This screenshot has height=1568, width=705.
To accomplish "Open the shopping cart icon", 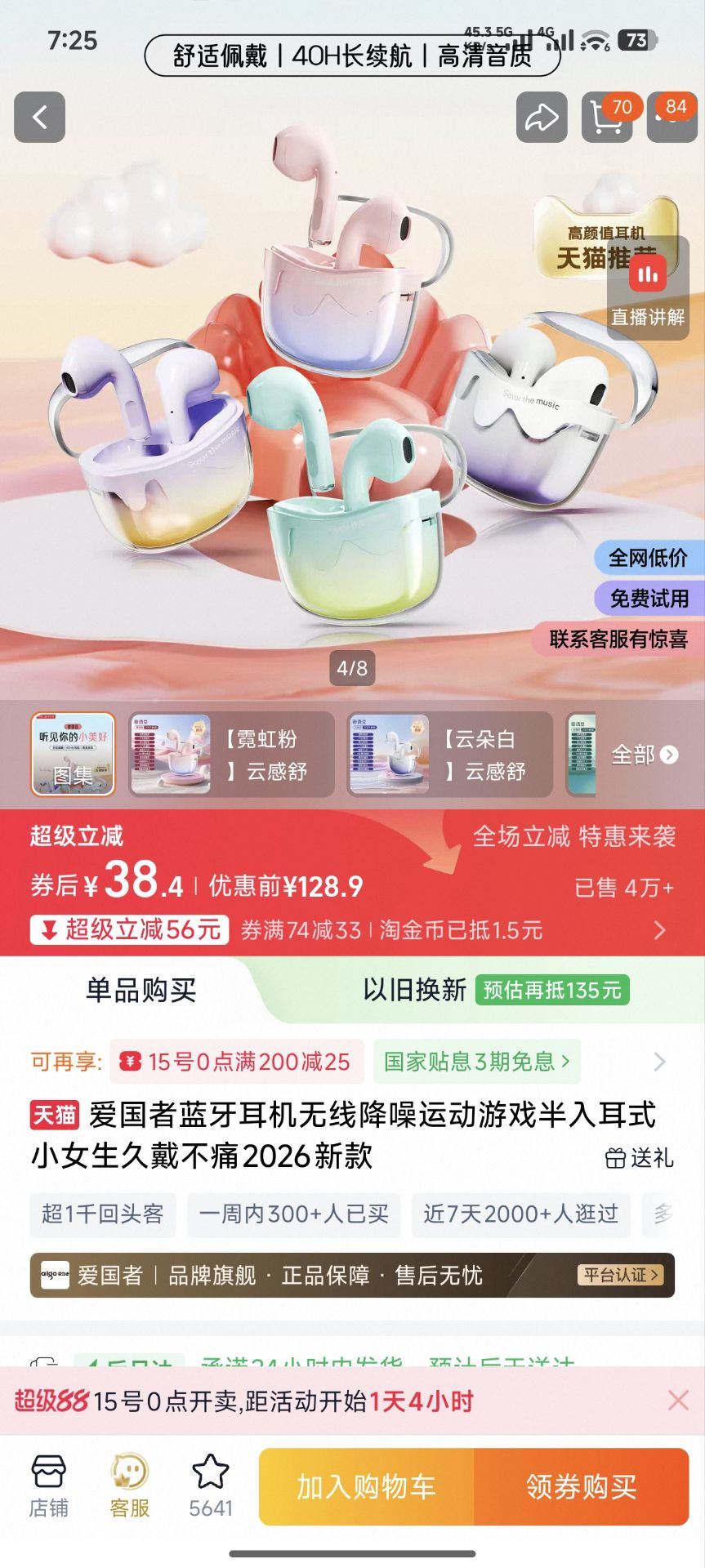I will coord(607,118).
